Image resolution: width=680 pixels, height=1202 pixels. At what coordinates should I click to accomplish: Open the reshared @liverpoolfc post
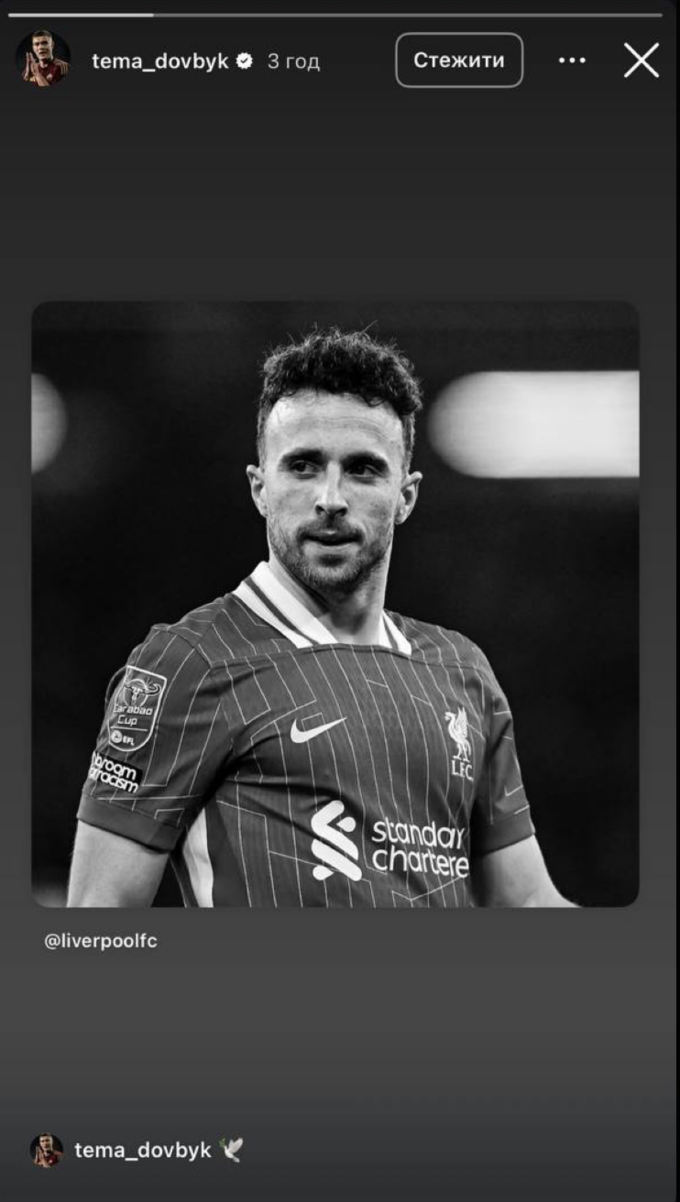[335, 604]
